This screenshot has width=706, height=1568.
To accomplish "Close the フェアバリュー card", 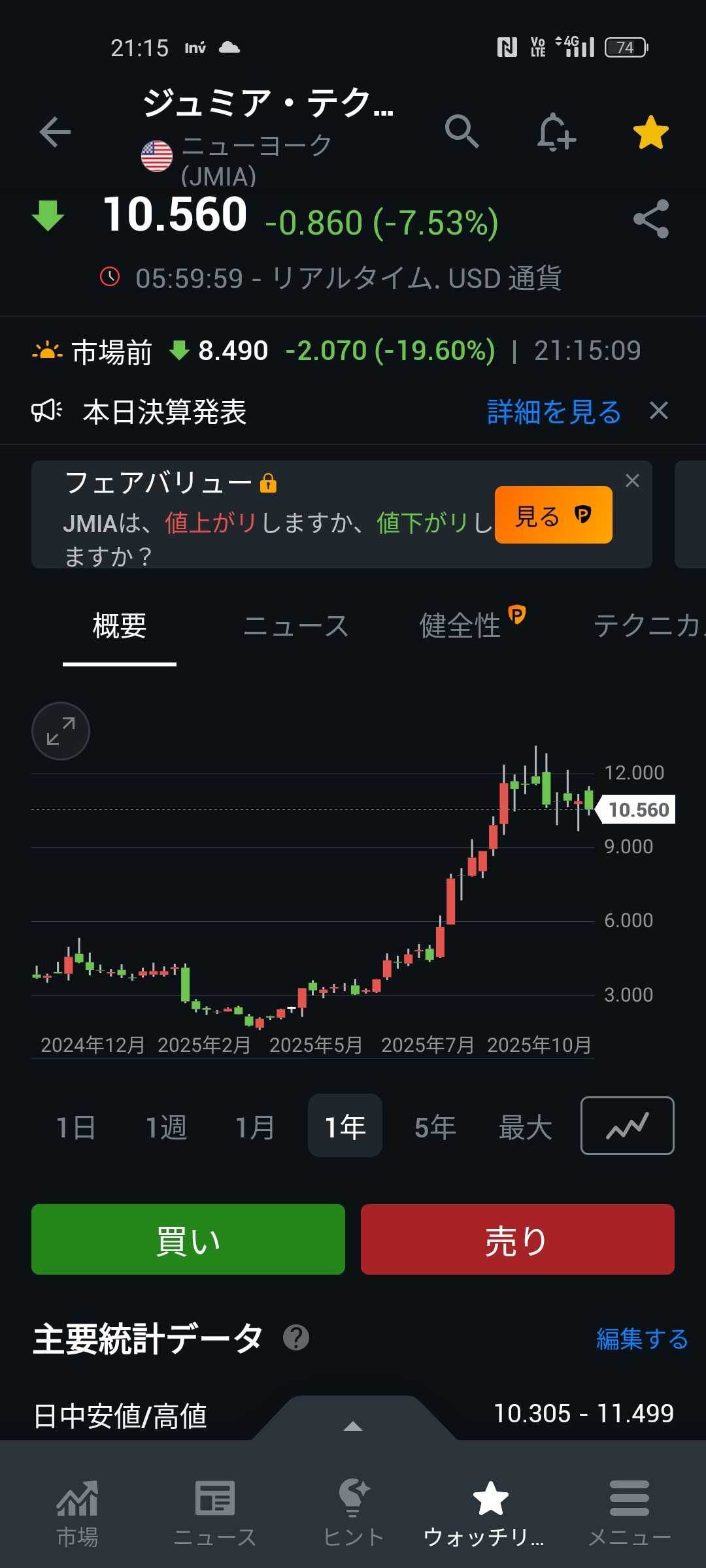I will coord(632,481).
